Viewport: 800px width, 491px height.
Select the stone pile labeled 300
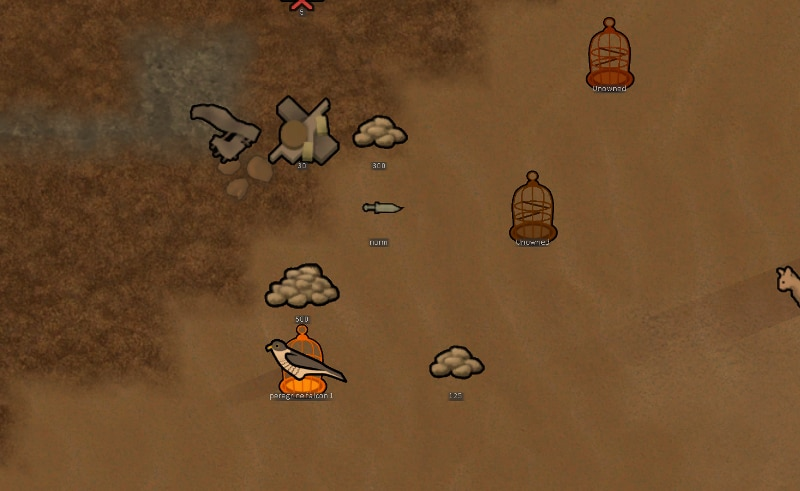[380, 132]
